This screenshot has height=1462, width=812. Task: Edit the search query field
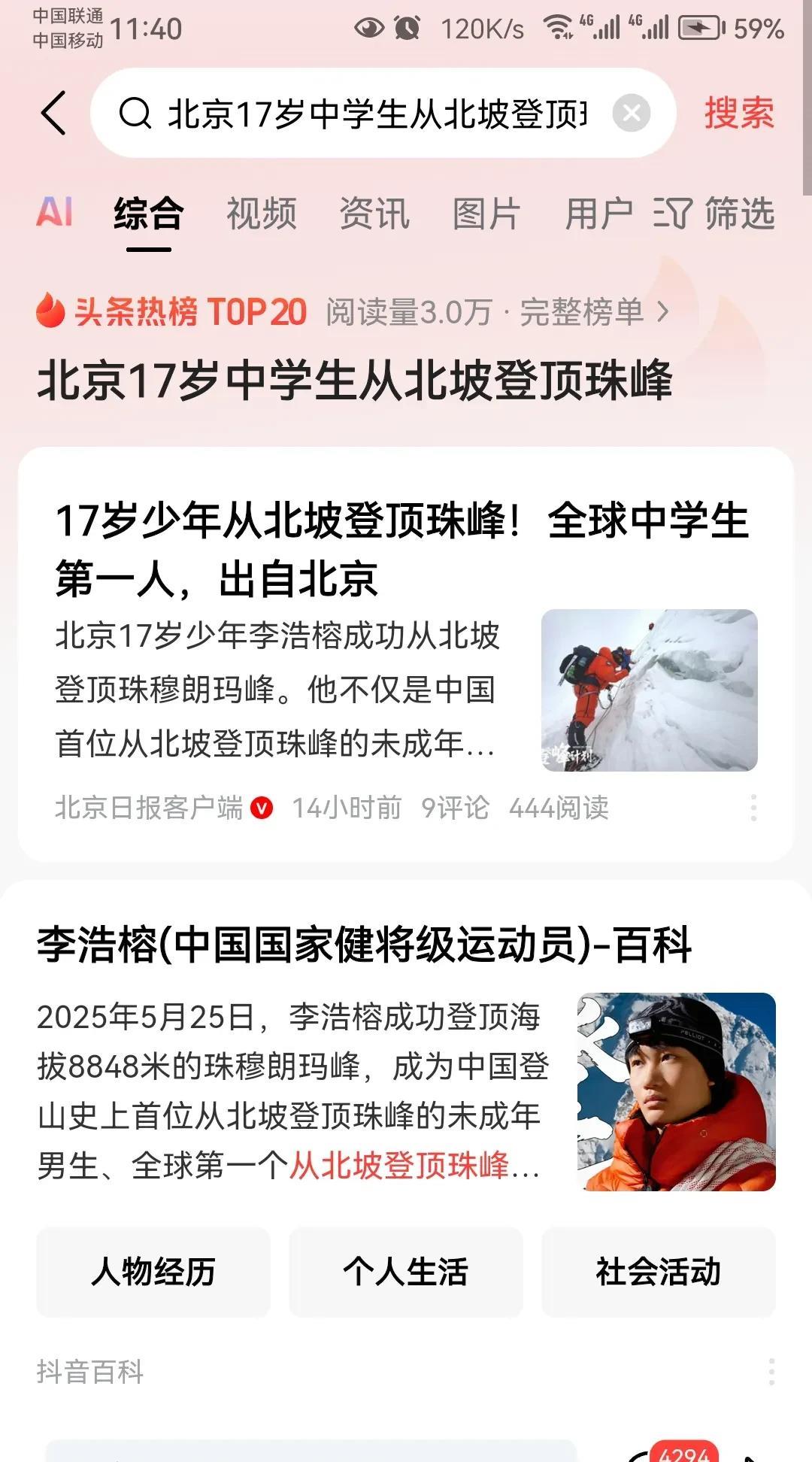[x=376, y=114]
